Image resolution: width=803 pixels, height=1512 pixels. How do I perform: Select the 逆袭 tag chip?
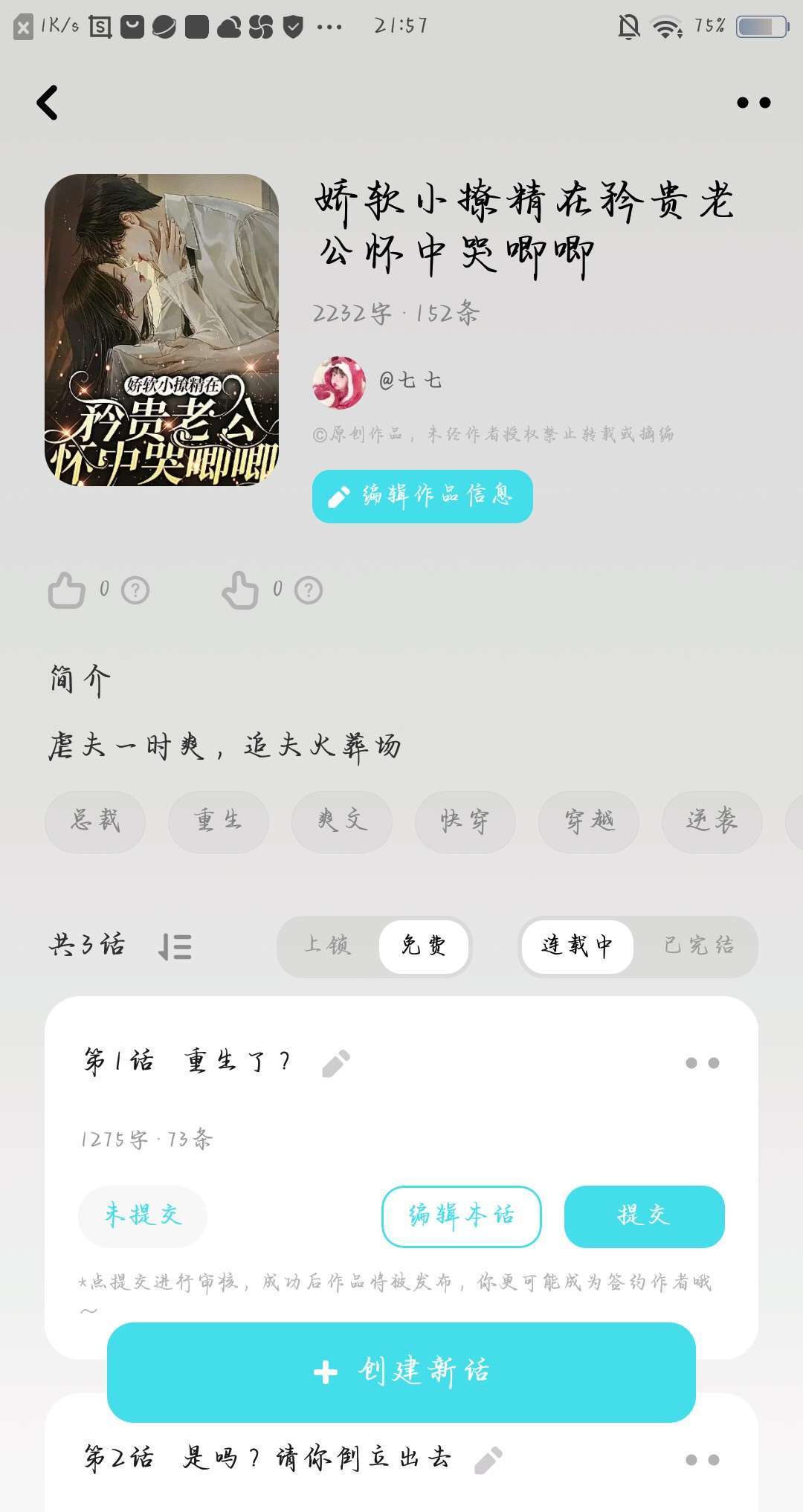(x=712, y=821)
